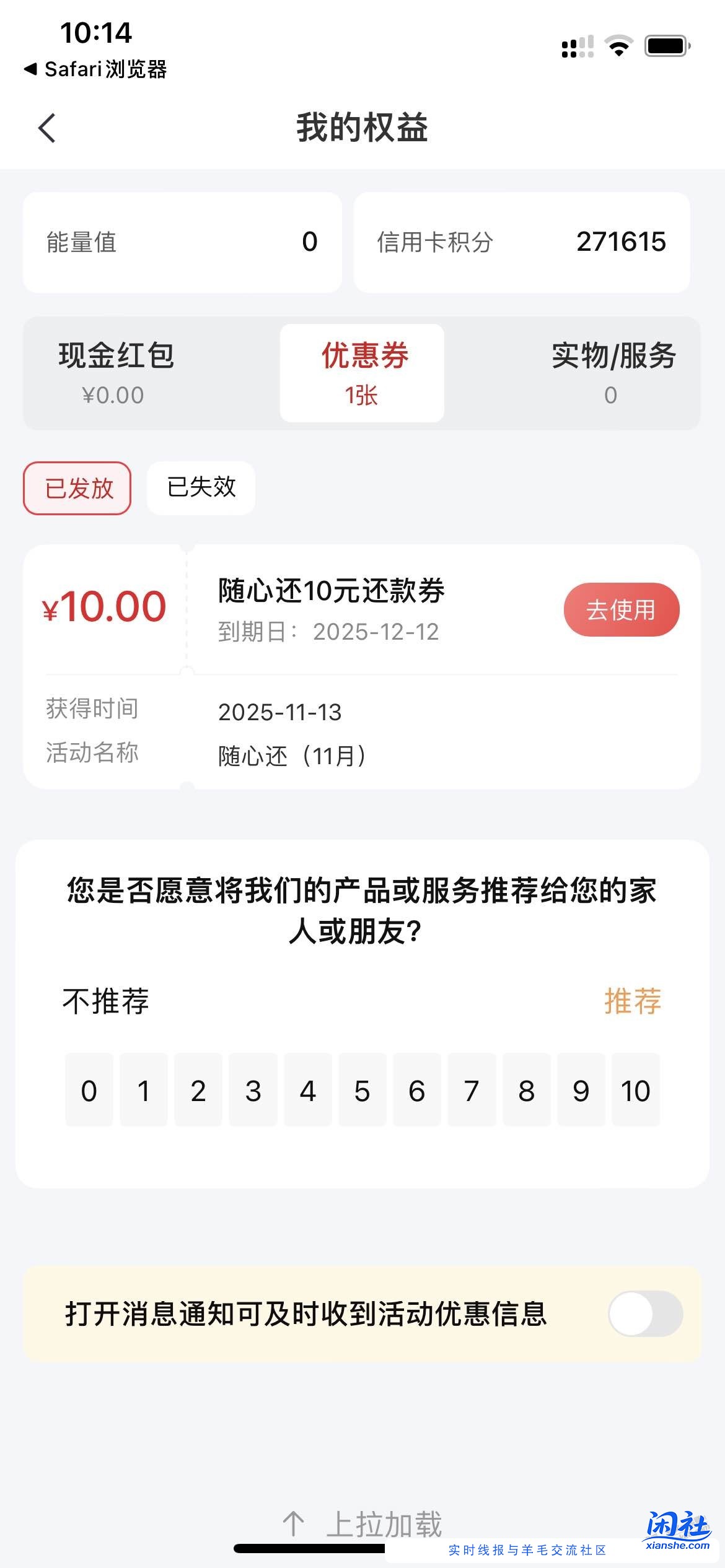The image size is (725, 1568).
Task: Open the 能量值 card showing 0
Action: coord(182,242)
